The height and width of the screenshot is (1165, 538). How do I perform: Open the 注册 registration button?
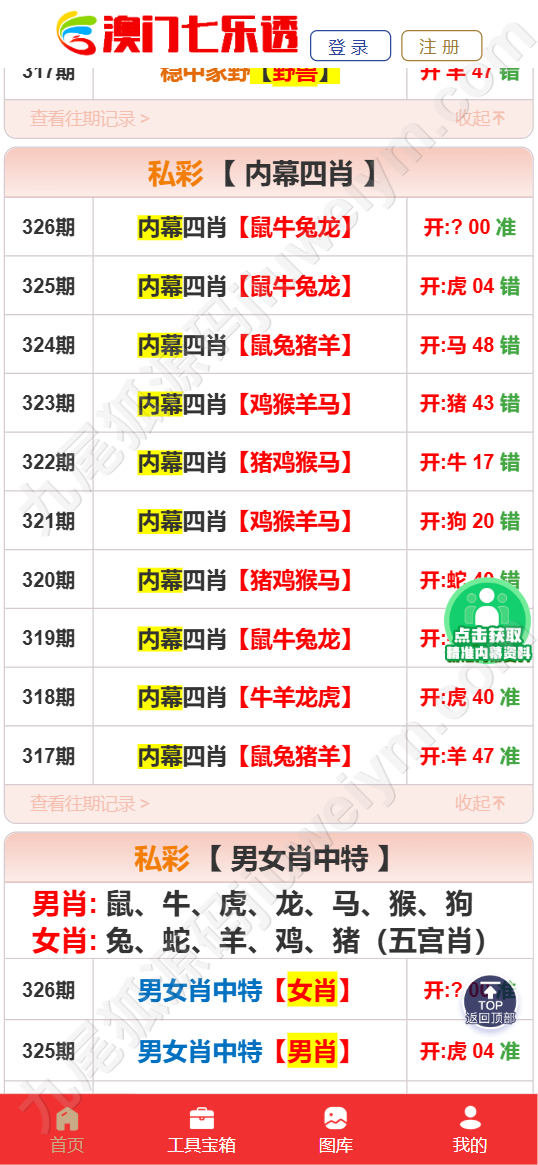tap(441, 46)
